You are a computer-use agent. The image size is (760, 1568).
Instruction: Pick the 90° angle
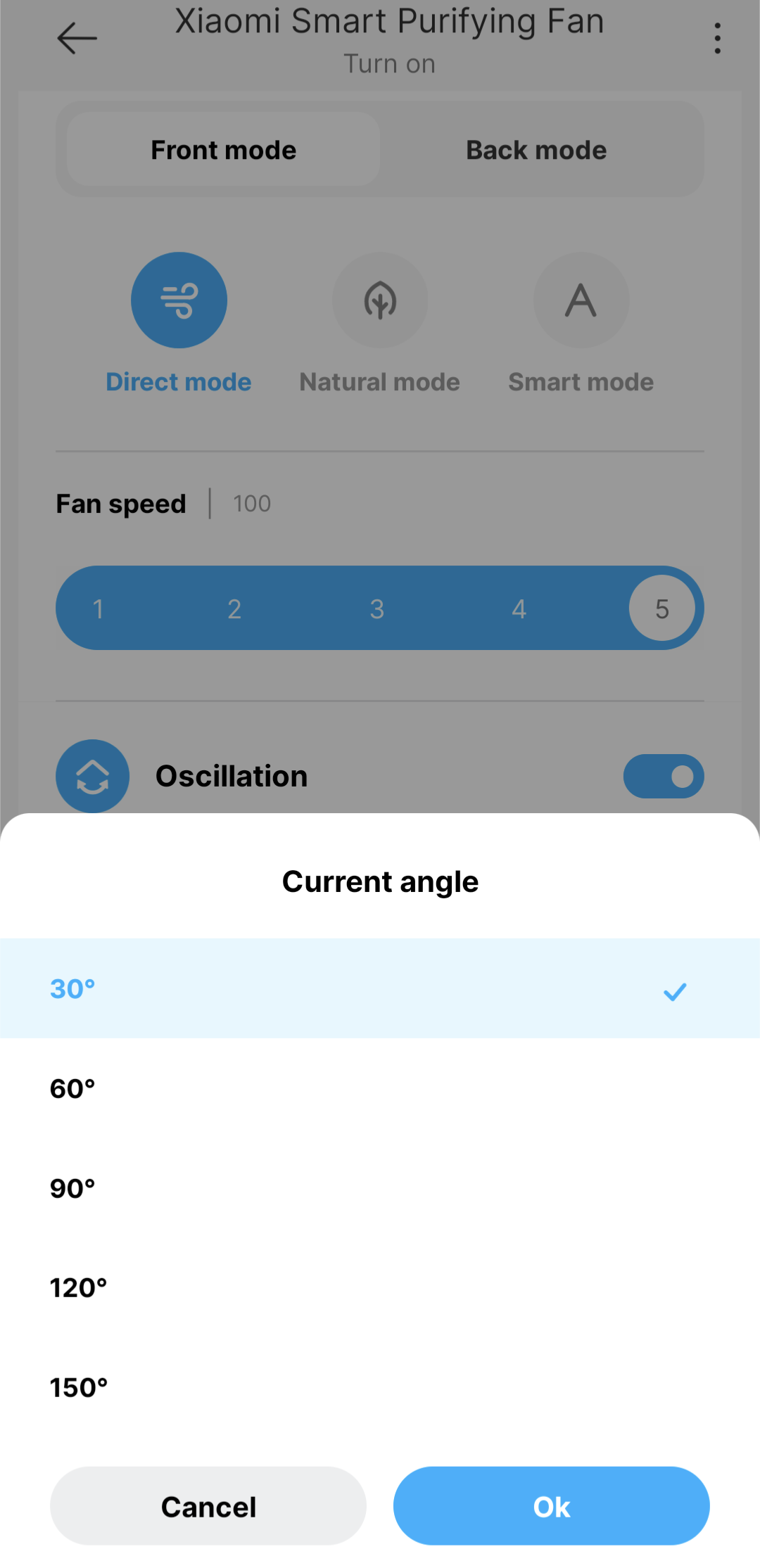(380, 1188)
